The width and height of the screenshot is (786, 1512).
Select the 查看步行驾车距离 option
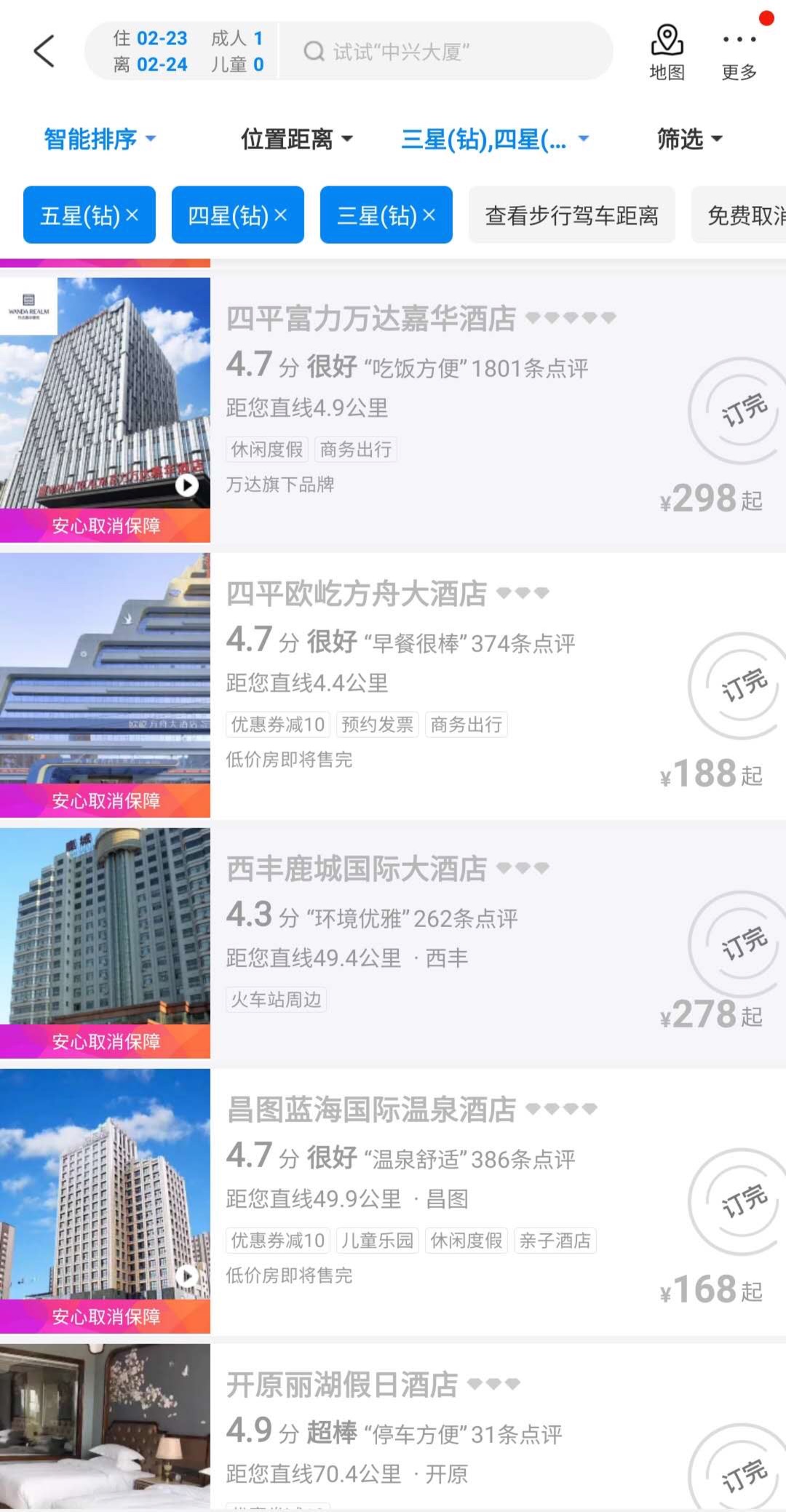point(572,216)
